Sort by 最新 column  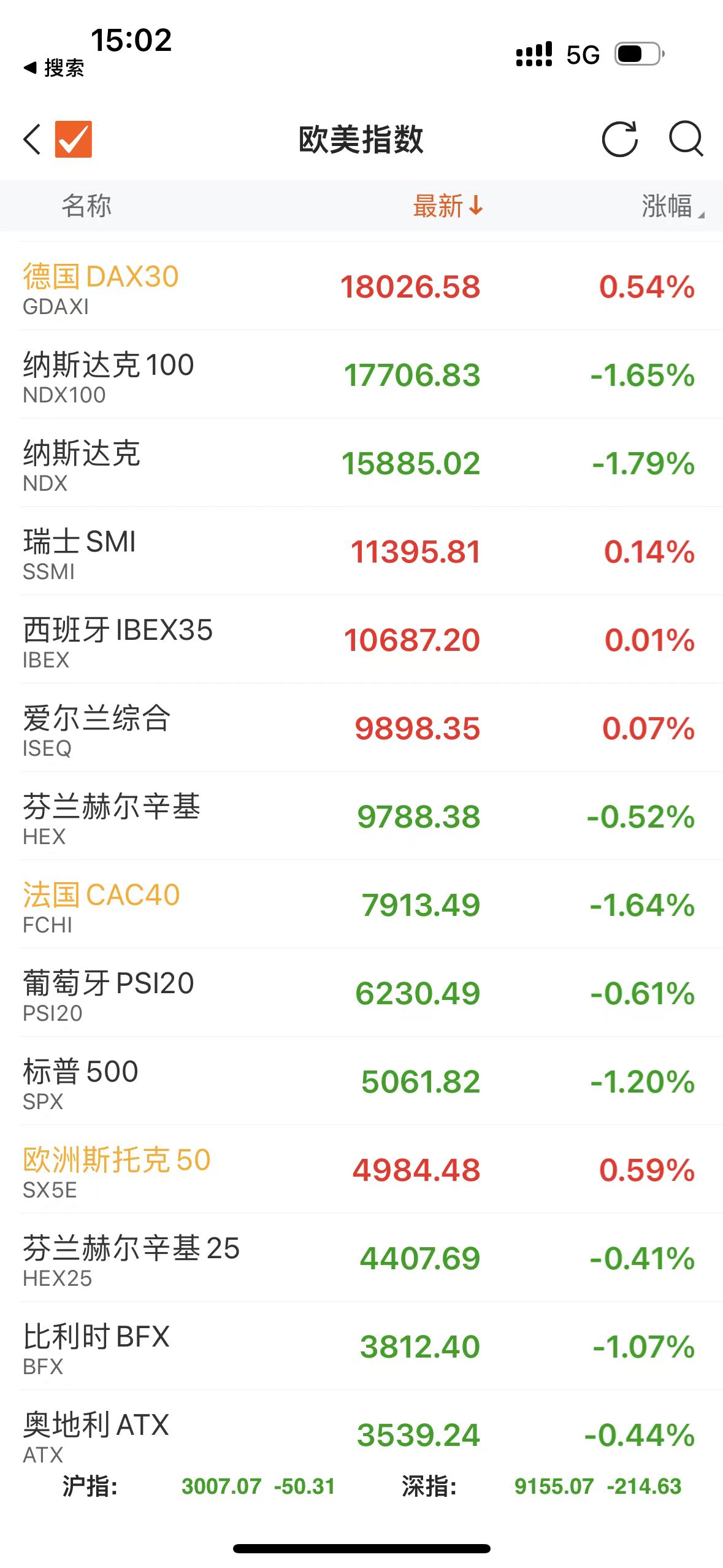tap(448, 206)
